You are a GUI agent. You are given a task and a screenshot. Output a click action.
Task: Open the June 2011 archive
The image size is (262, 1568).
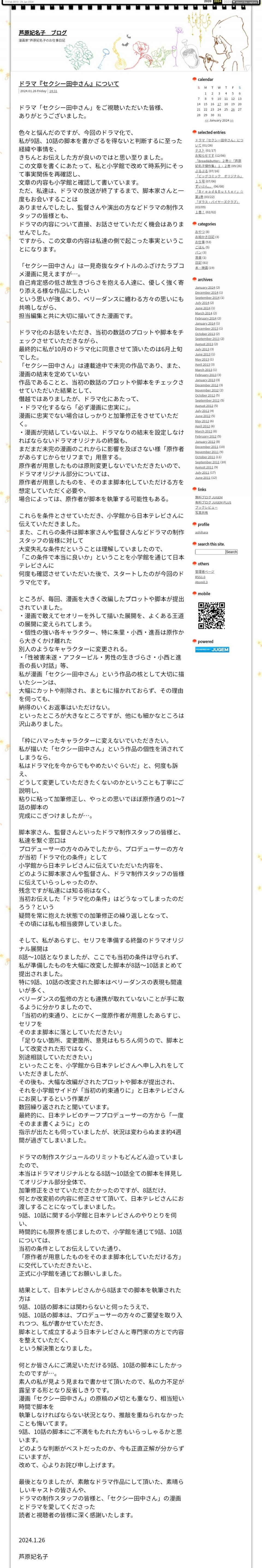(x=203, y=478)
